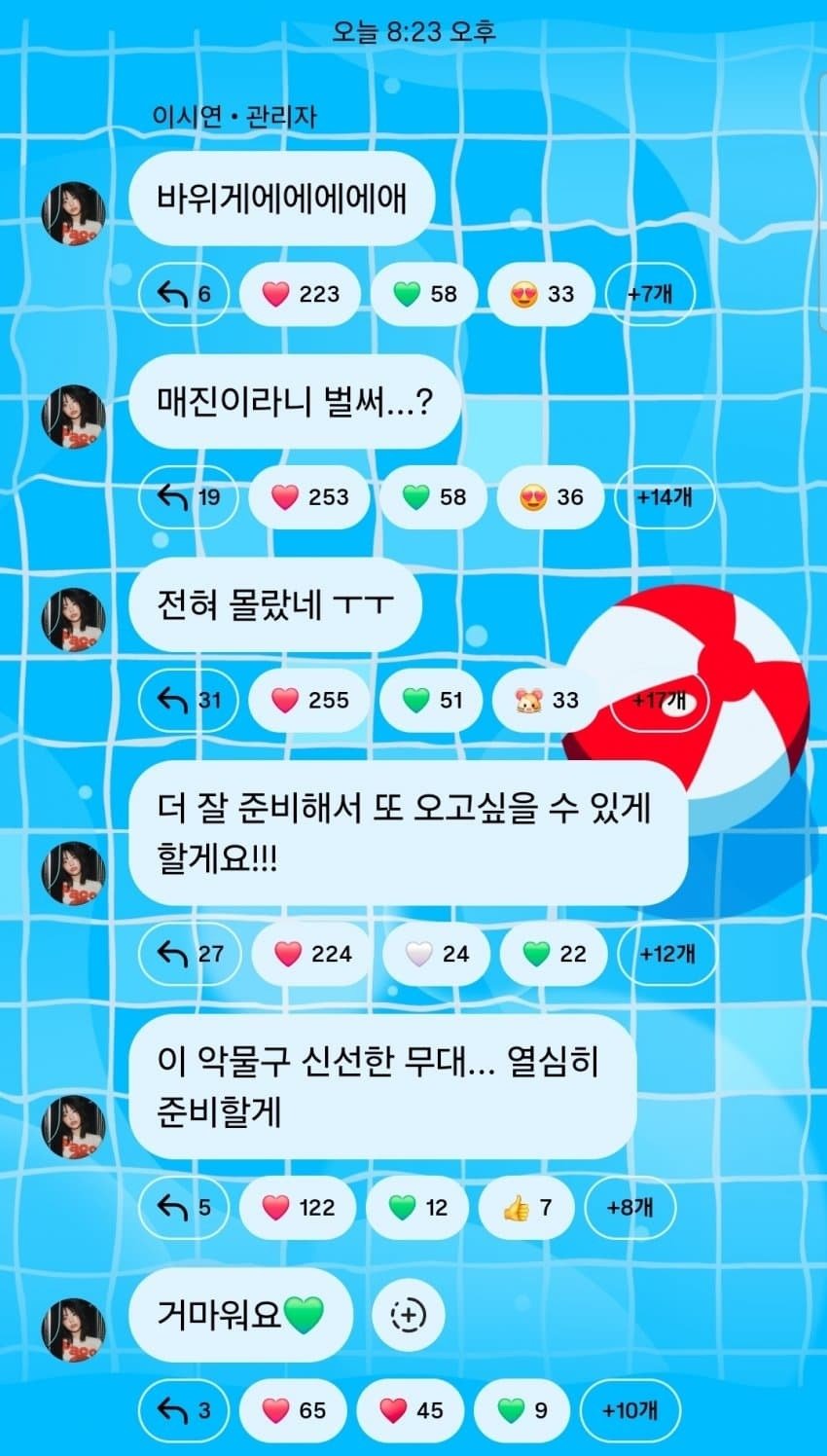Show the +8개 more reactions
The height and width of the screenshot is (1456, 827).
tap(629, 1208)
